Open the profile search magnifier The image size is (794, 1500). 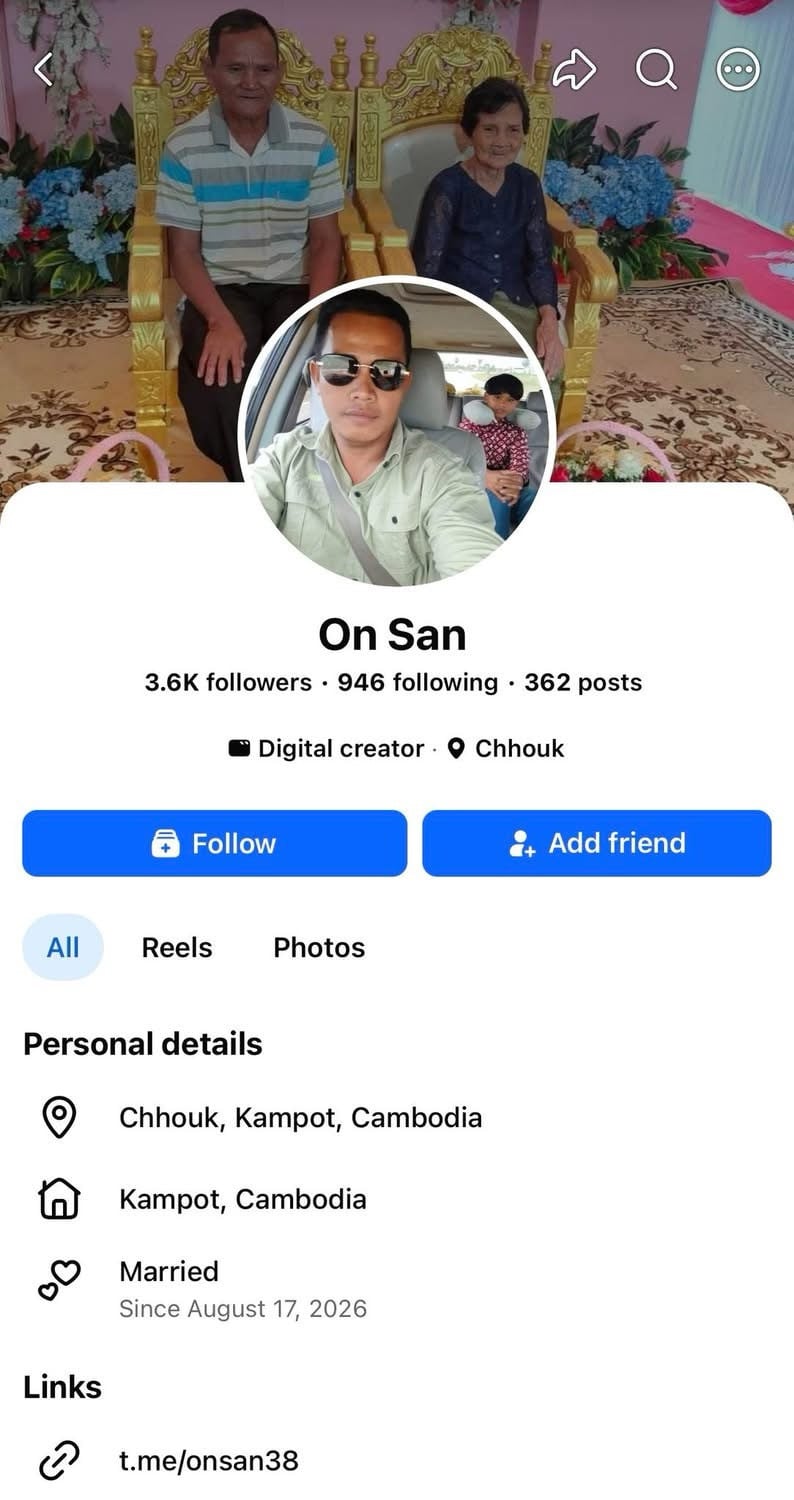point(656,69)
